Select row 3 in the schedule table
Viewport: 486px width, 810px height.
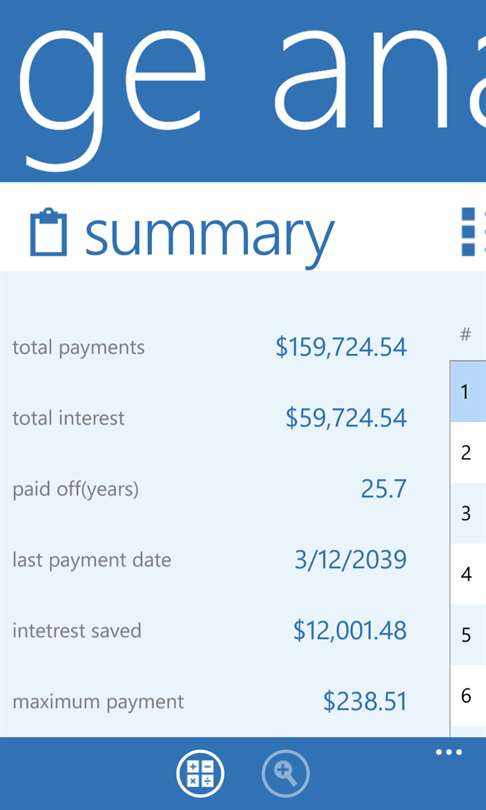pos(468,513)
